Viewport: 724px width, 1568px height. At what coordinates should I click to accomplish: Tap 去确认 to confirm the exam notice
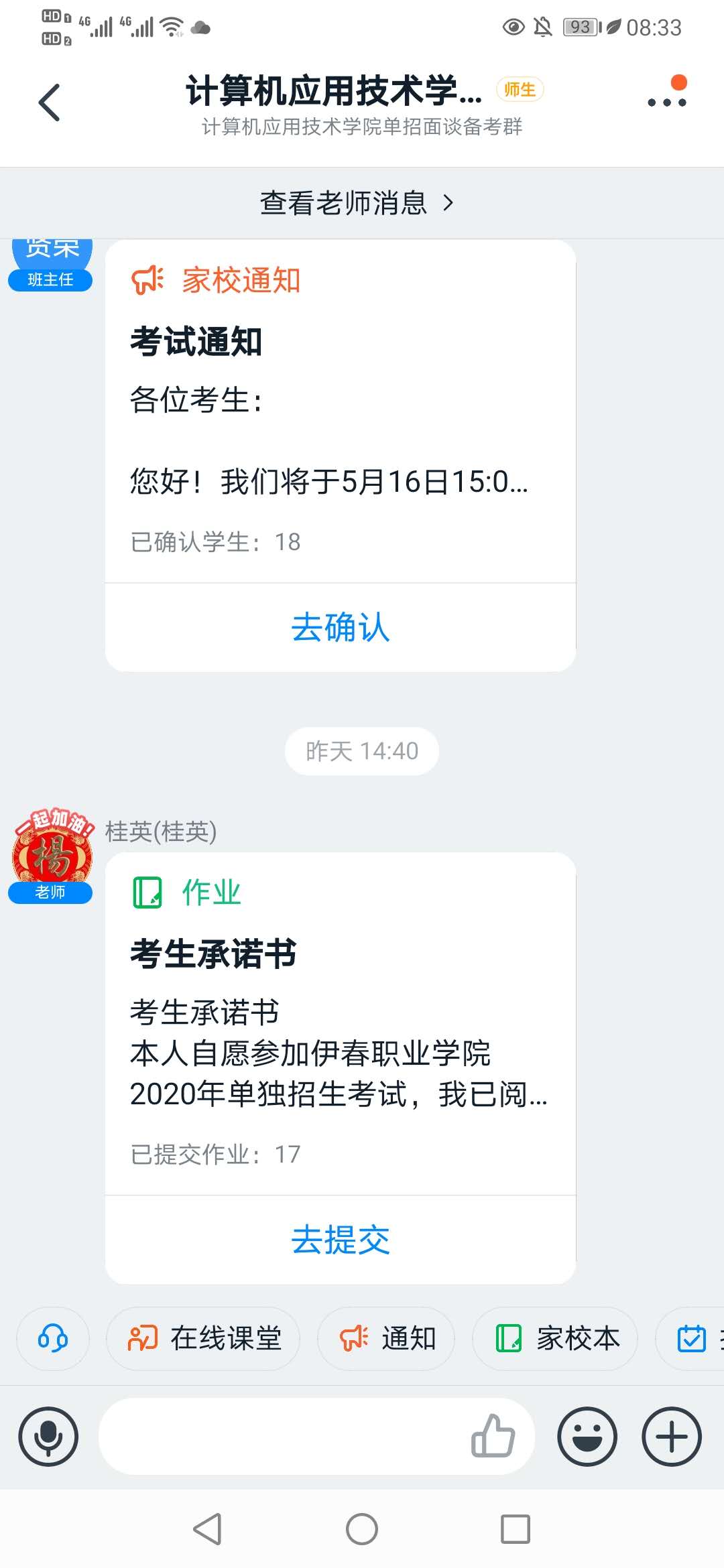coord(341,627)
